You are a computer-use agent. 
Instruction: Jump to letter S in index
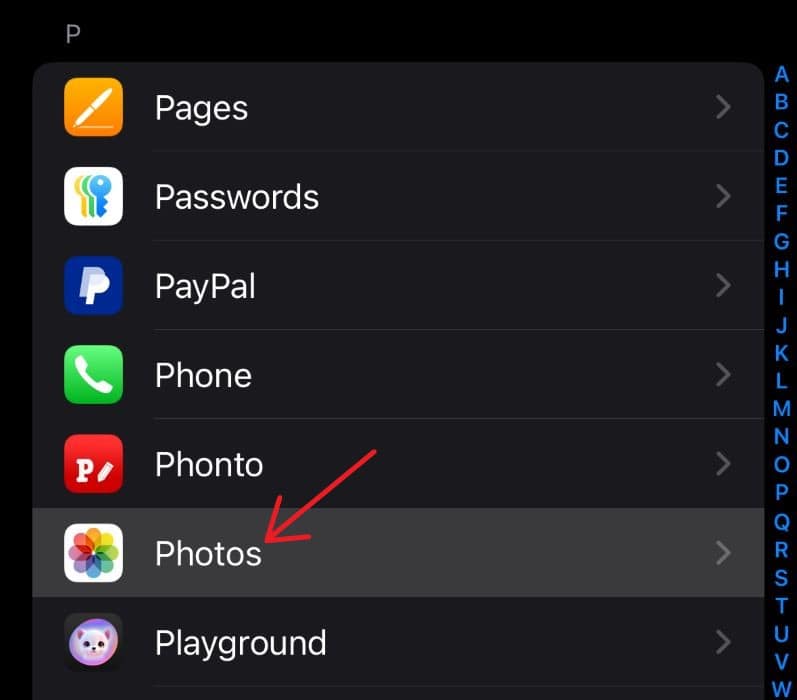(781, 577)
